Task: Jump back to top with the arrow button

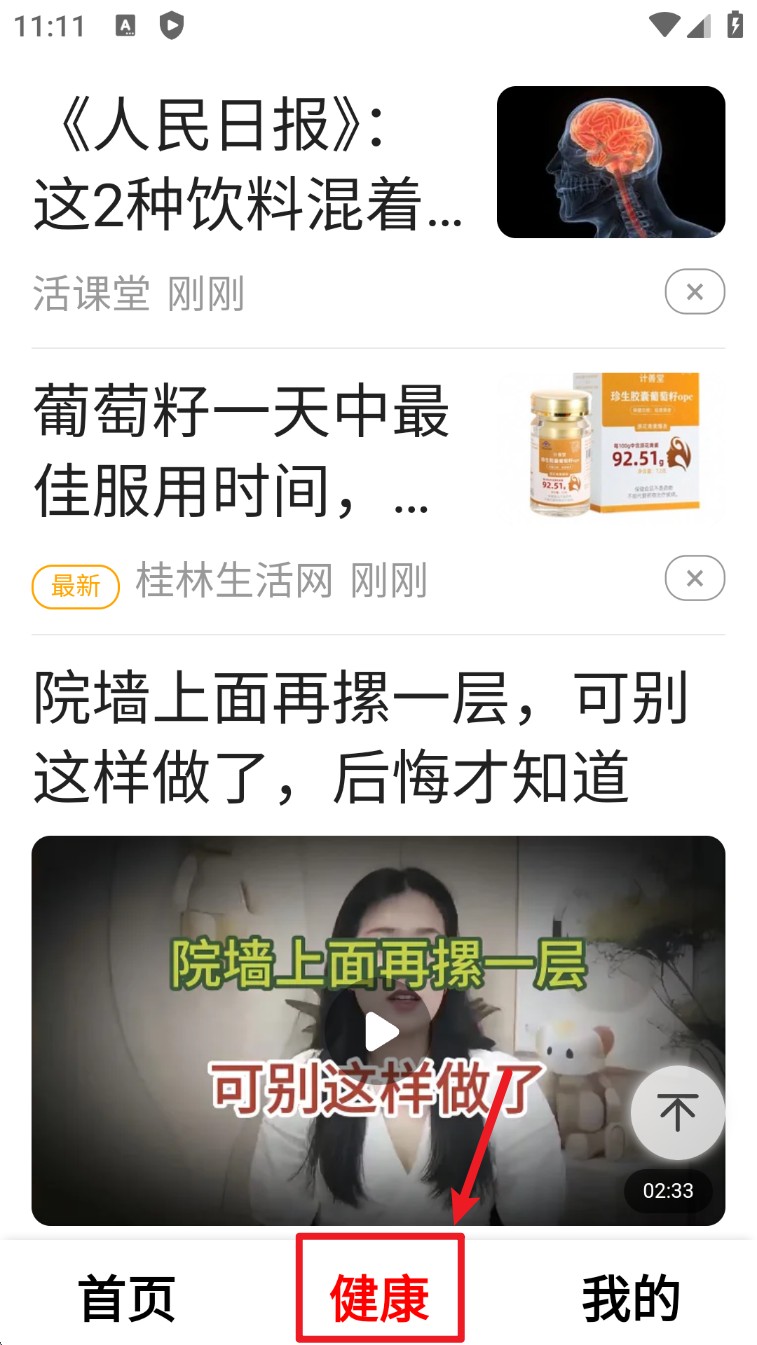Action: (677, 1112)
